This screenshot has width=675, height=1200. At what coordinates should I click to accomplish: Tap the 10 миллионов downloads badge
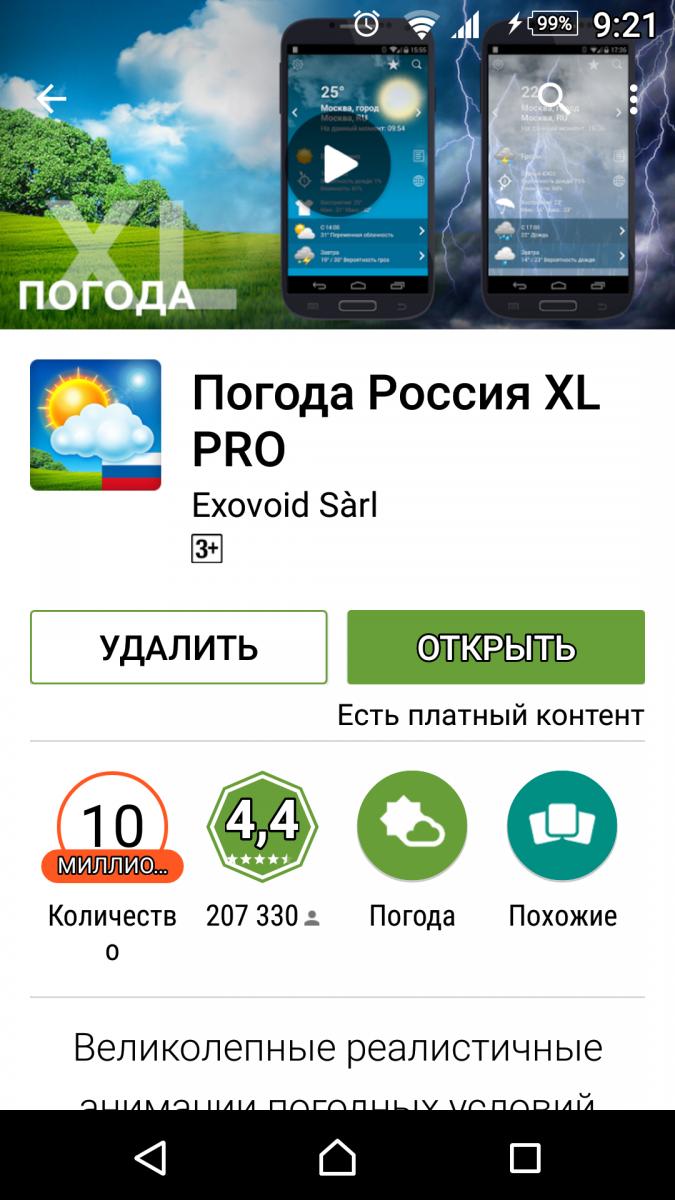click(x=112, y=826)
